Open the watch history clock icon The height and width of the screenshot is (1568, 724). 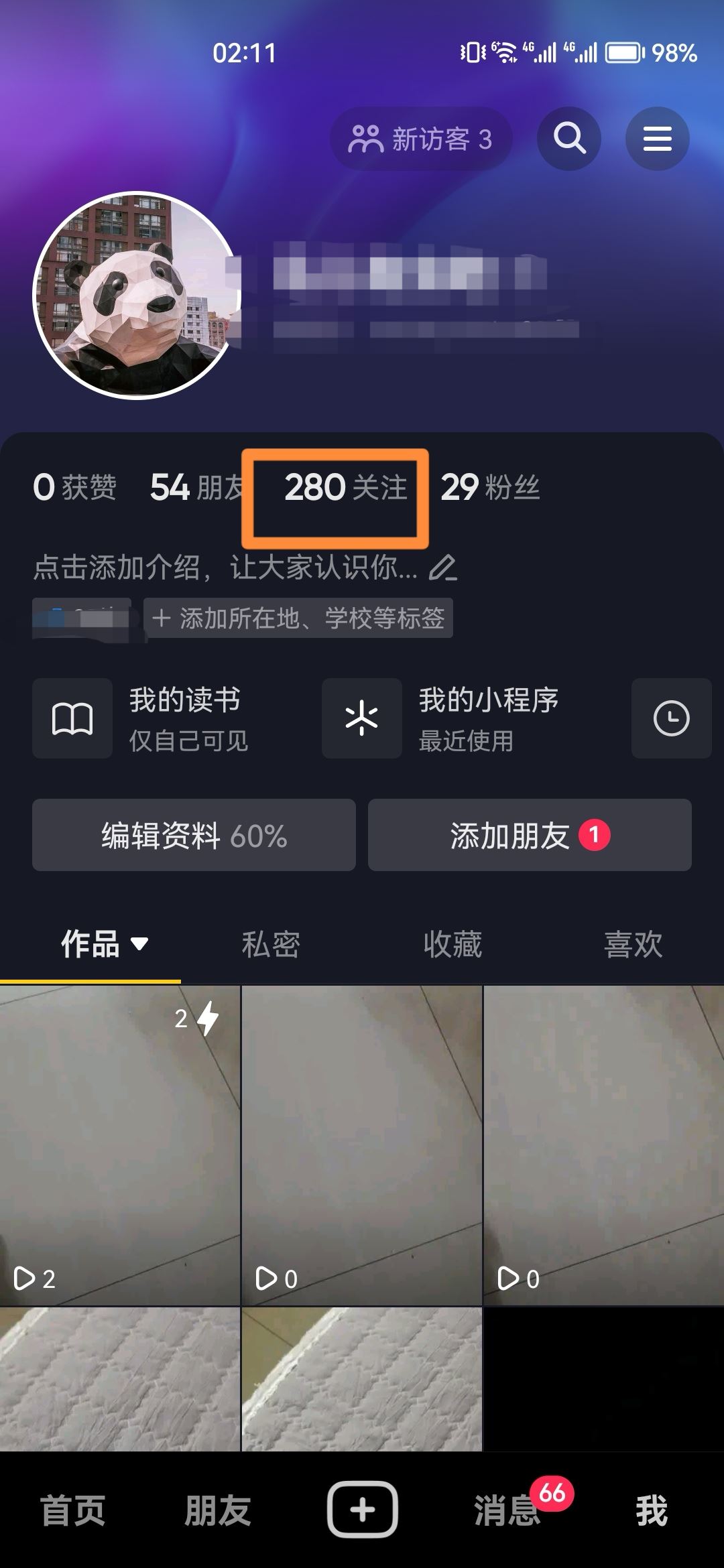point(671,718)
